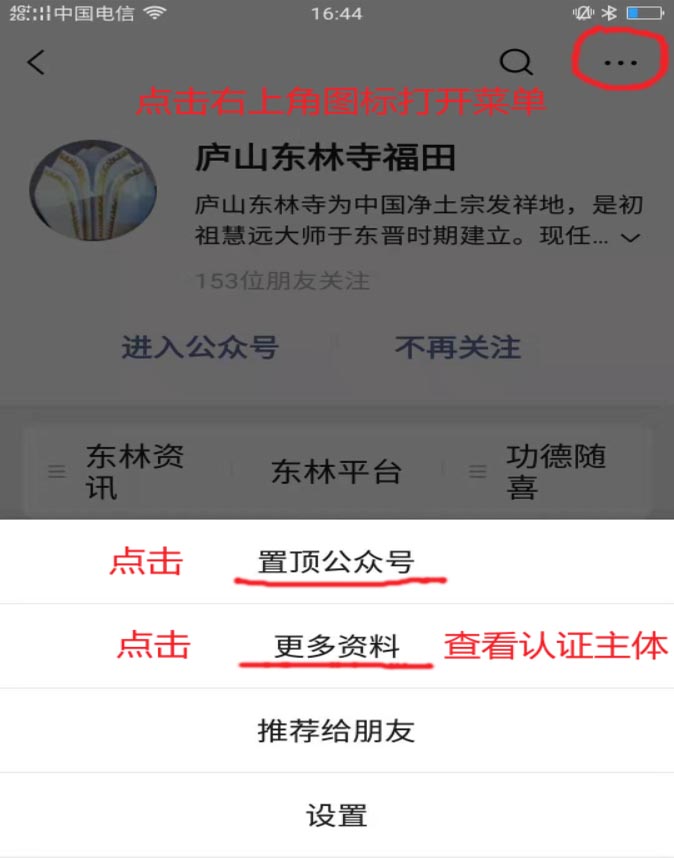Open the 东林平台 menu

tap(336, 472)
